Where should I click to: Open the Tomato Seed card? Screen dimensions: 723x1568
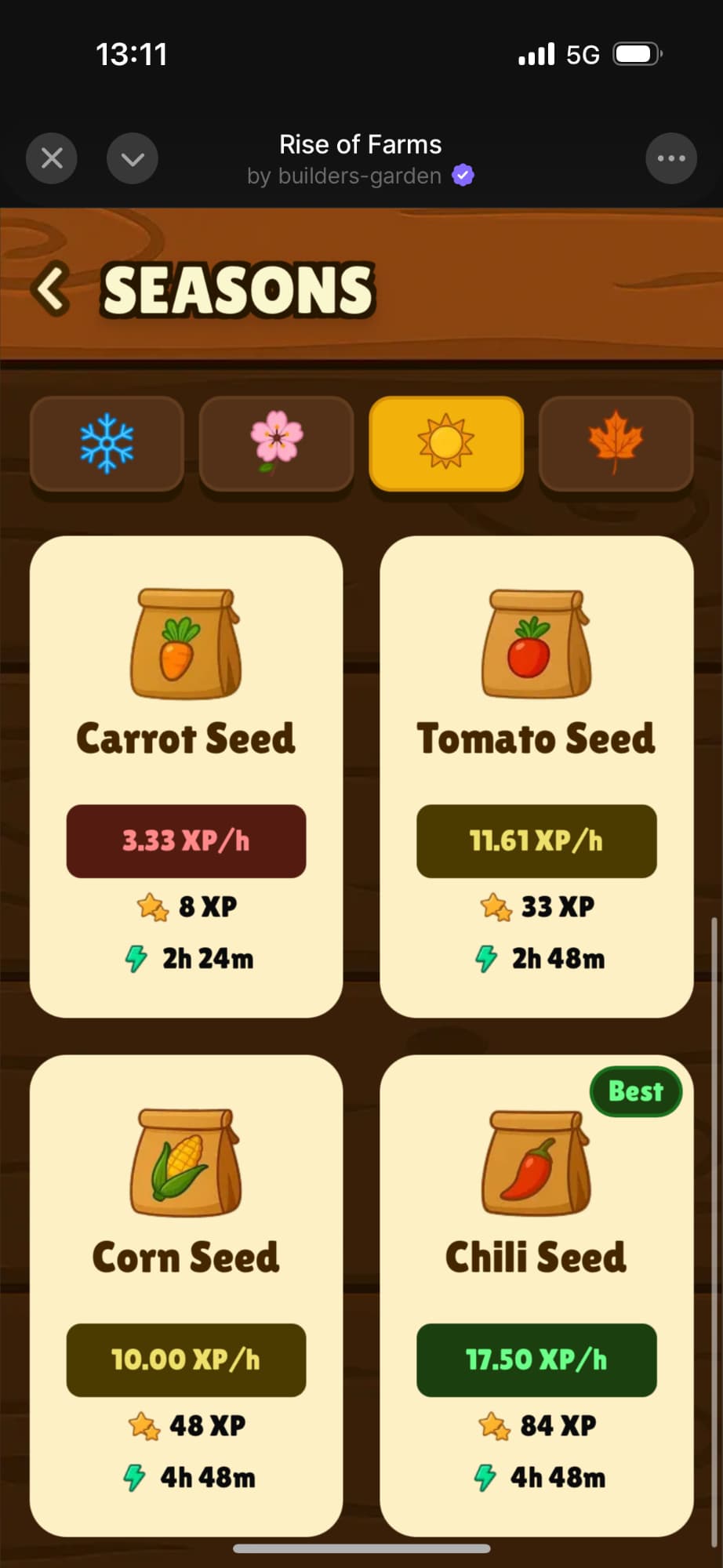(x=536, y=776)
